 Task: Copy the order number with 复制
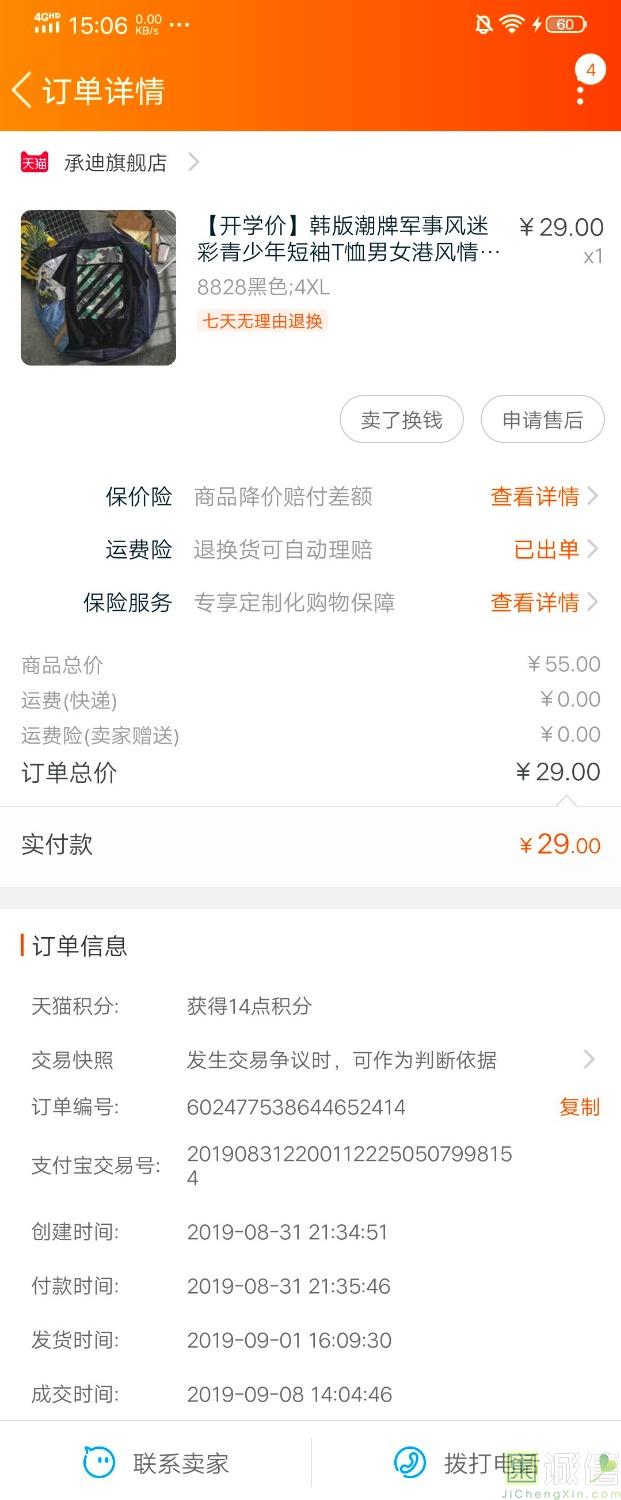pos(579,1107)
